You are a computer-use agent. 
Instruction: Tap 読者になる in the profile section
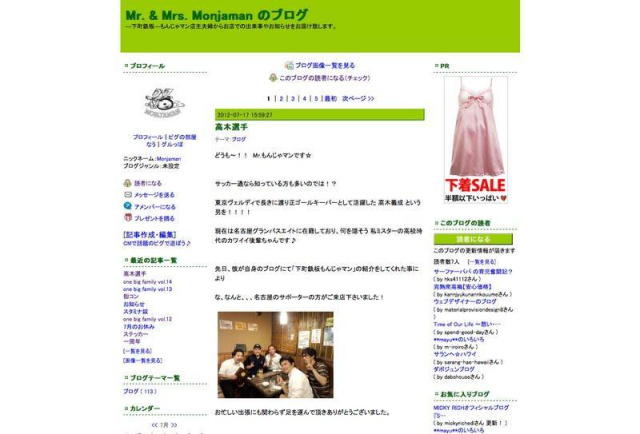(x=147, y=183)
